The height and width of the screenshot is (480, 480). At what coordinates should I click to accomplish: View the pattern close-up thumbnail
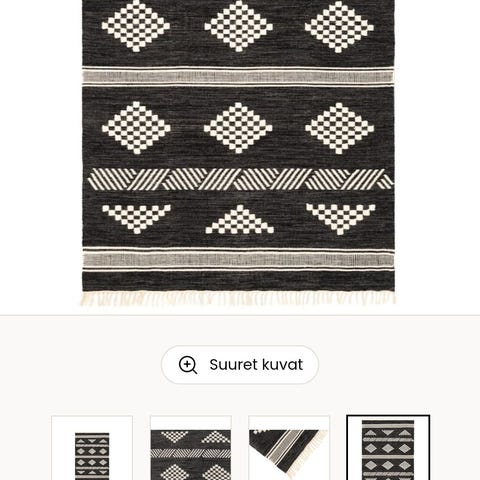click(191, 448)
